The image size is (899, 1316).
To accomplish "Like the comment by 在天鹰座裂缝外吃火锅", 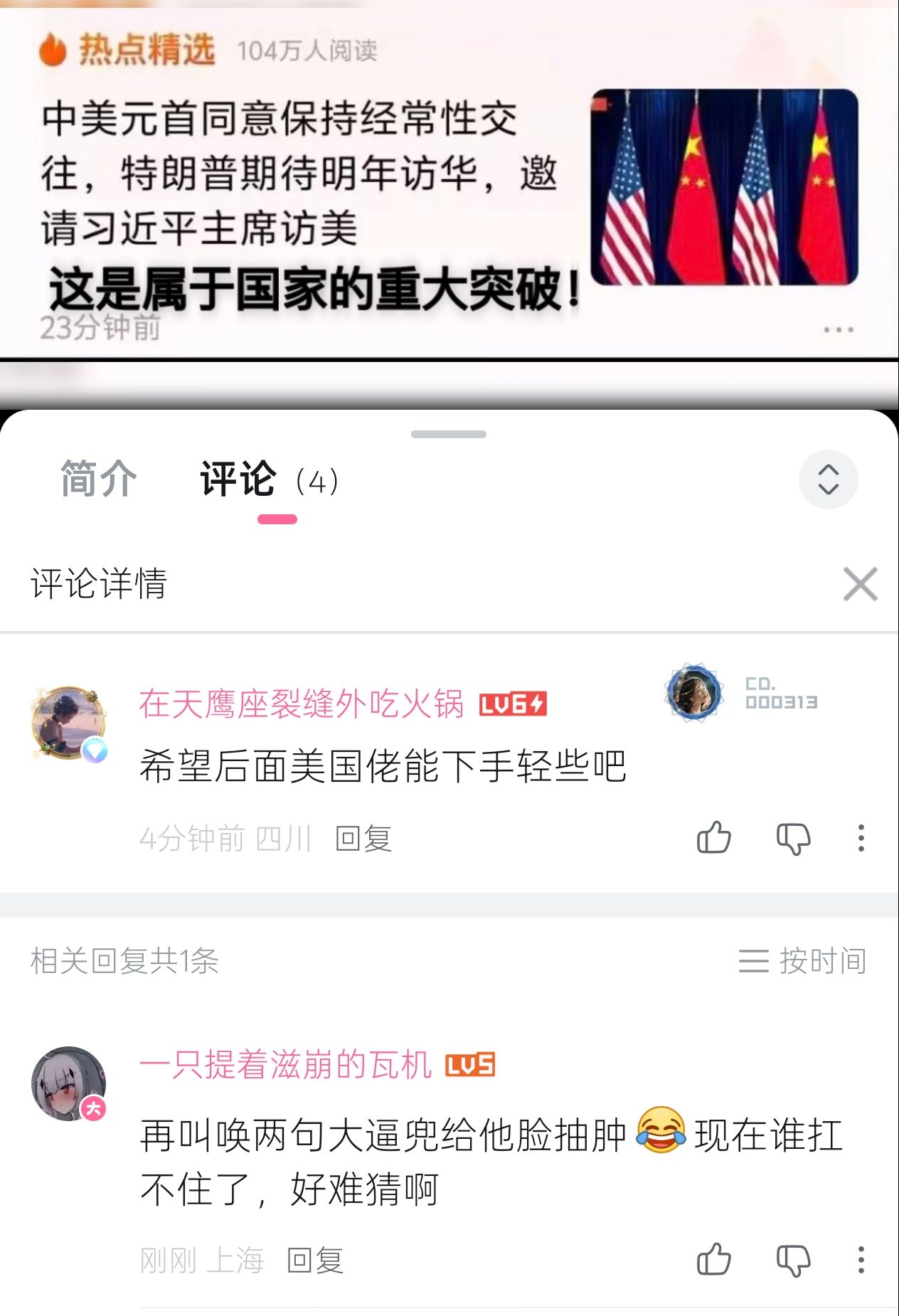I will (714, 837).
